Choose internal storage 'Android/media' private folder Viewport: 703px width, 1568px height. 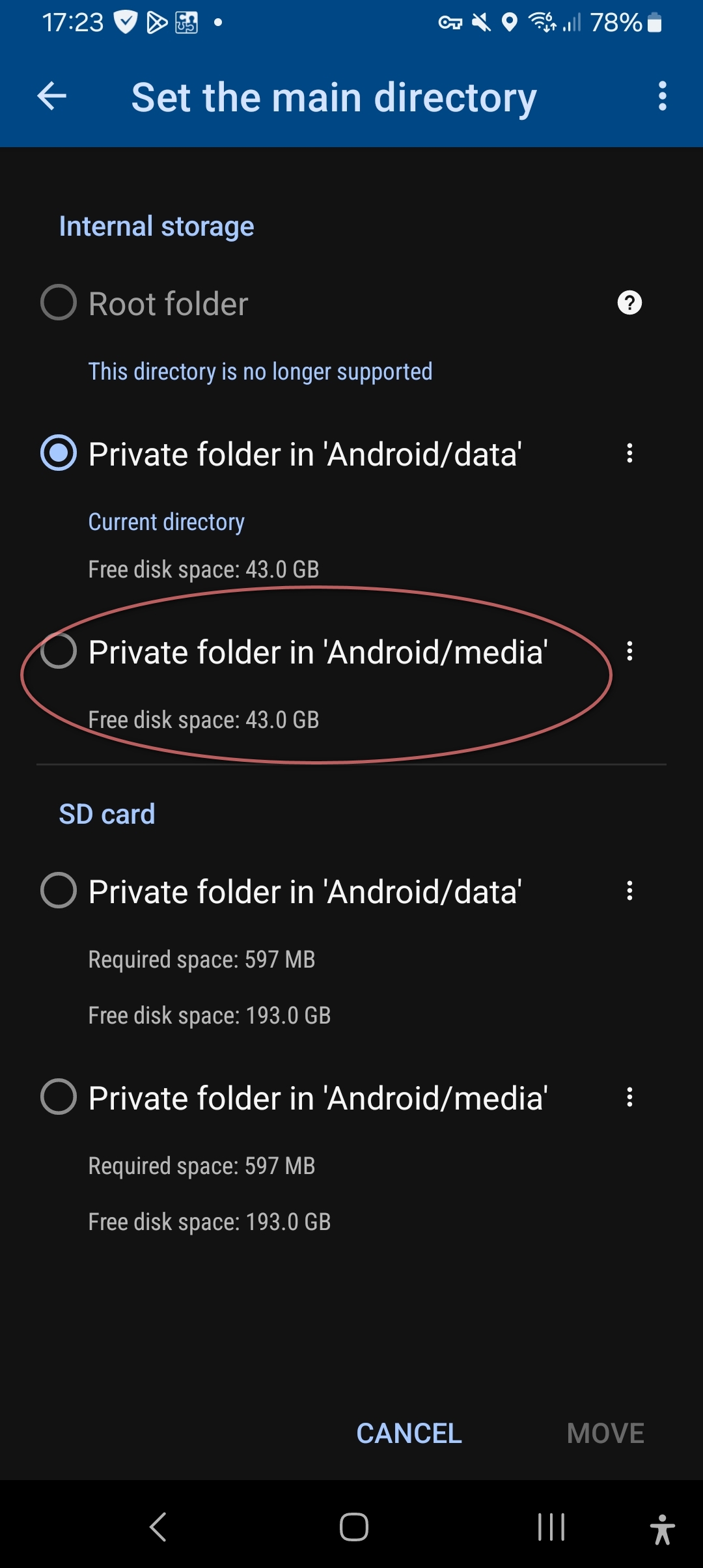(59, 651)
